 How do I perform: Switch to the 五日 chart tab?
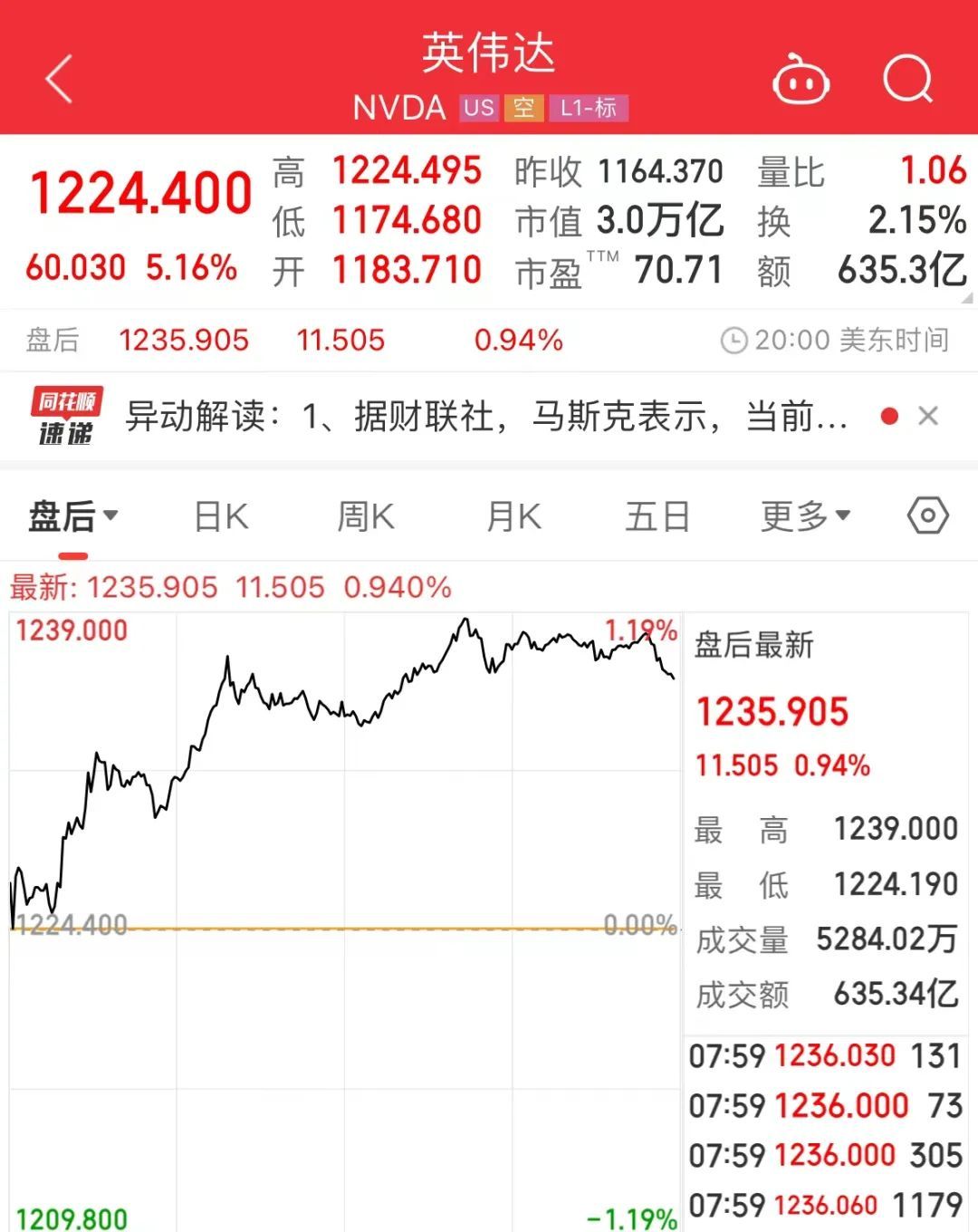click(x=657, y=517)
